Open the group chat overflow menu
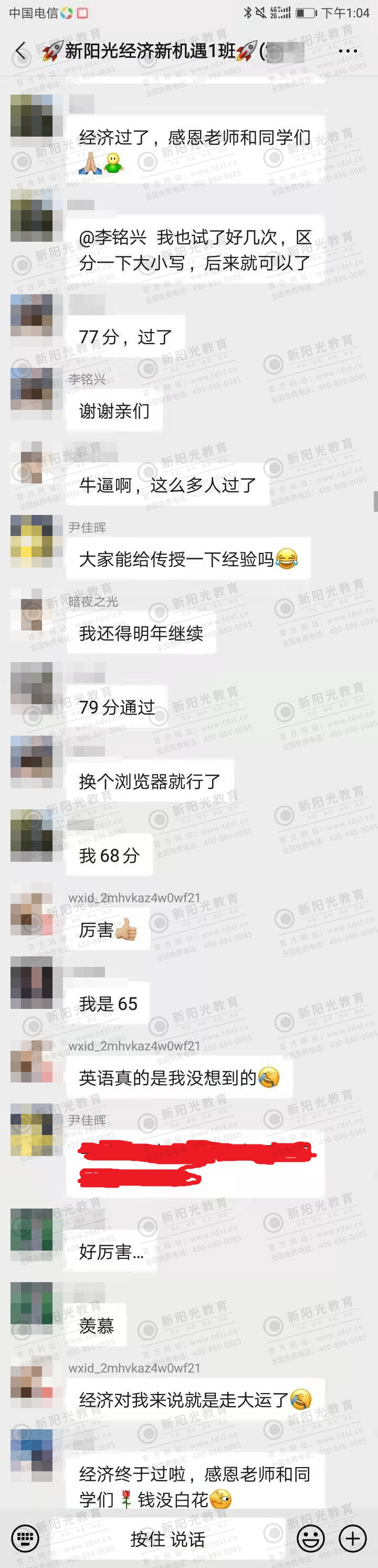The image size is (378, 1568). pyautogui.click(x=348, y=51)
